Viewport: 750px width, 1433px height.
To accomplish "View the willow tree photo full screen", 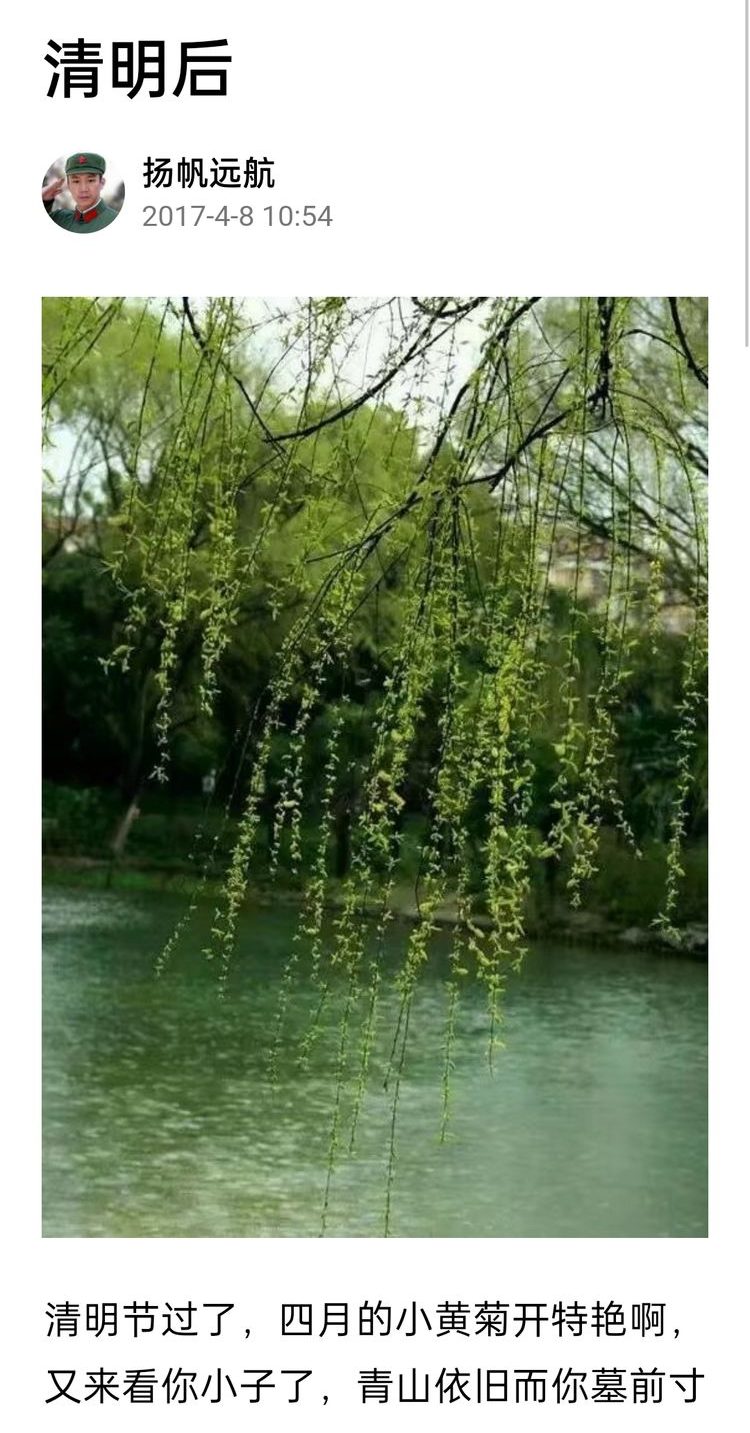I will tap(375, 766).
